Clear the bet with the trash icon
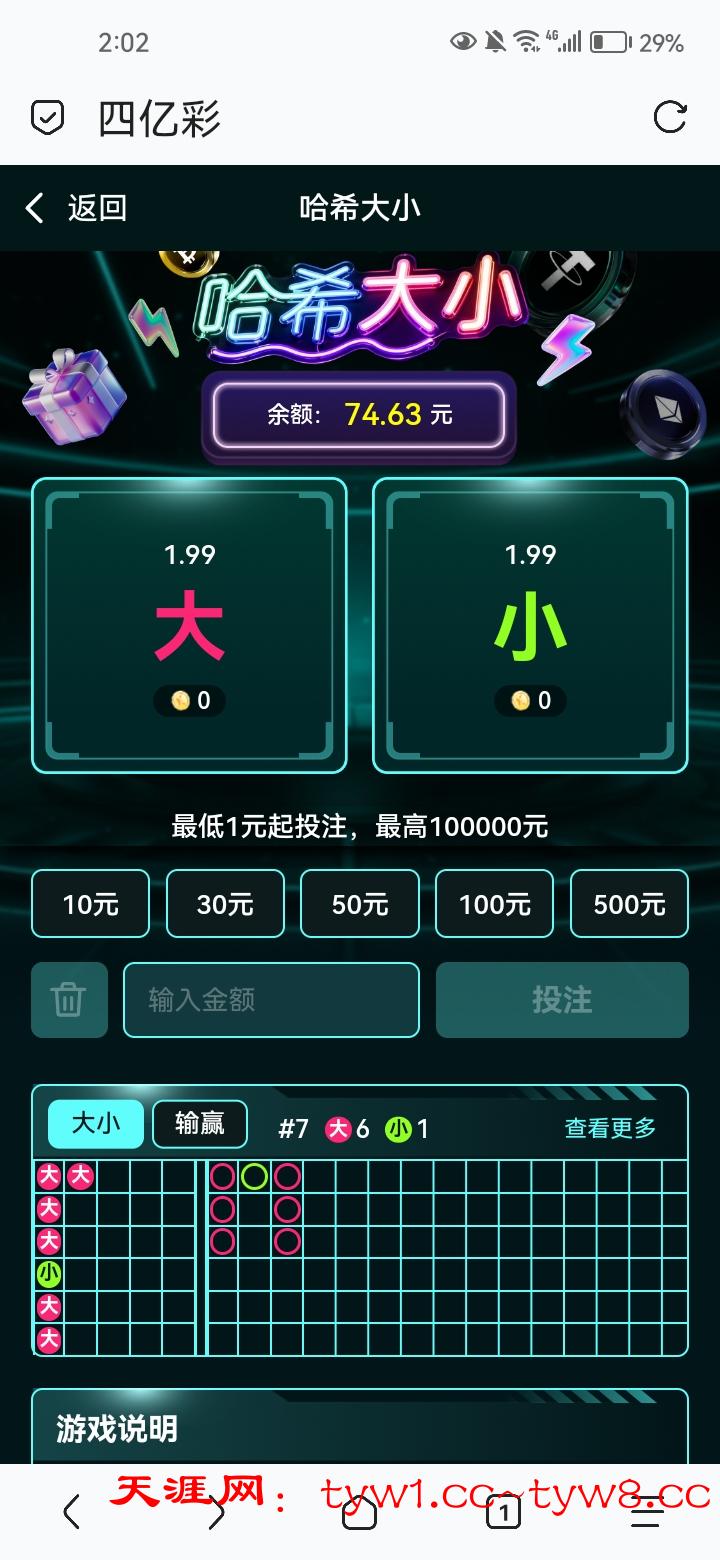Viewport: 720px width, 1560px height. [x=69, y=1000]
